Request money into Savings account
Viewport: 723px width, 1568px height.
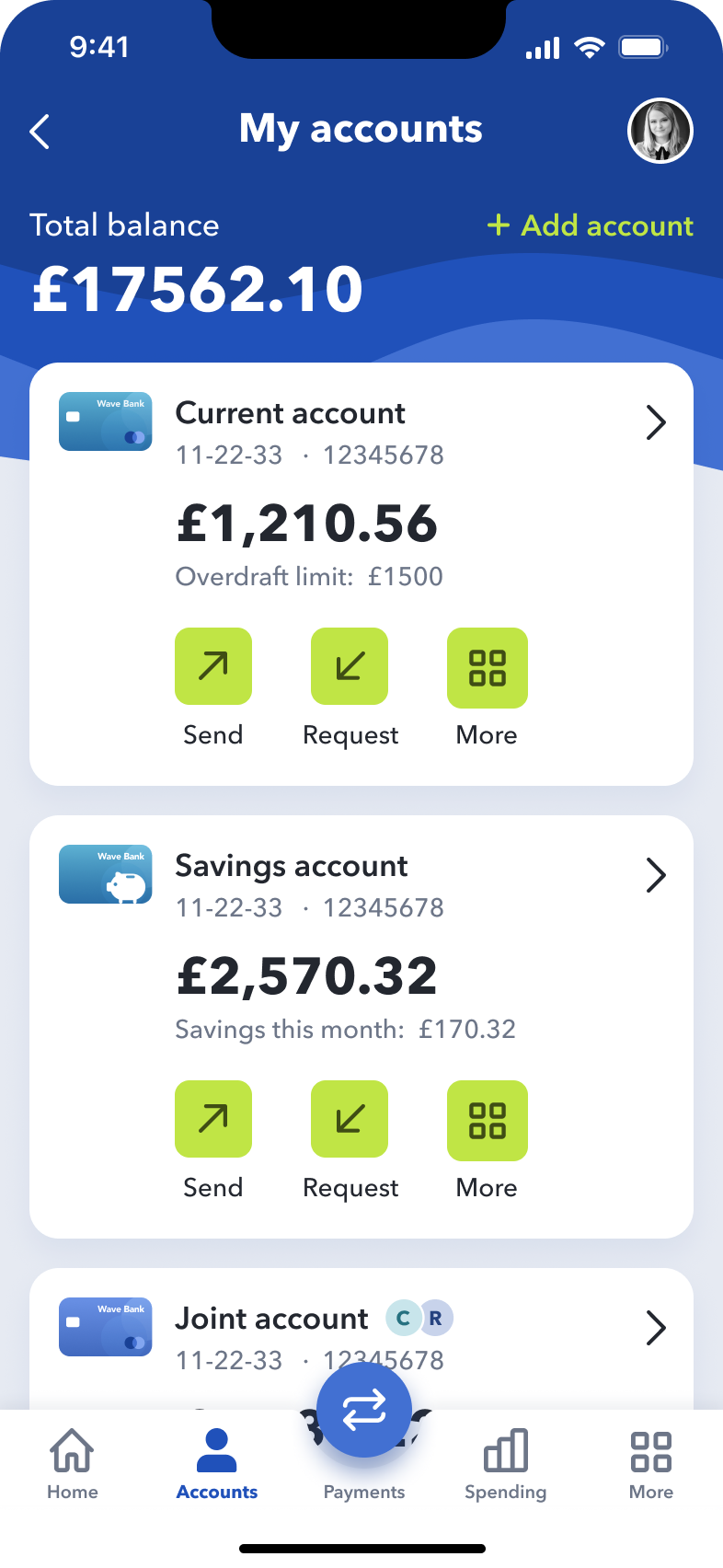click(x=350, y=1119)
